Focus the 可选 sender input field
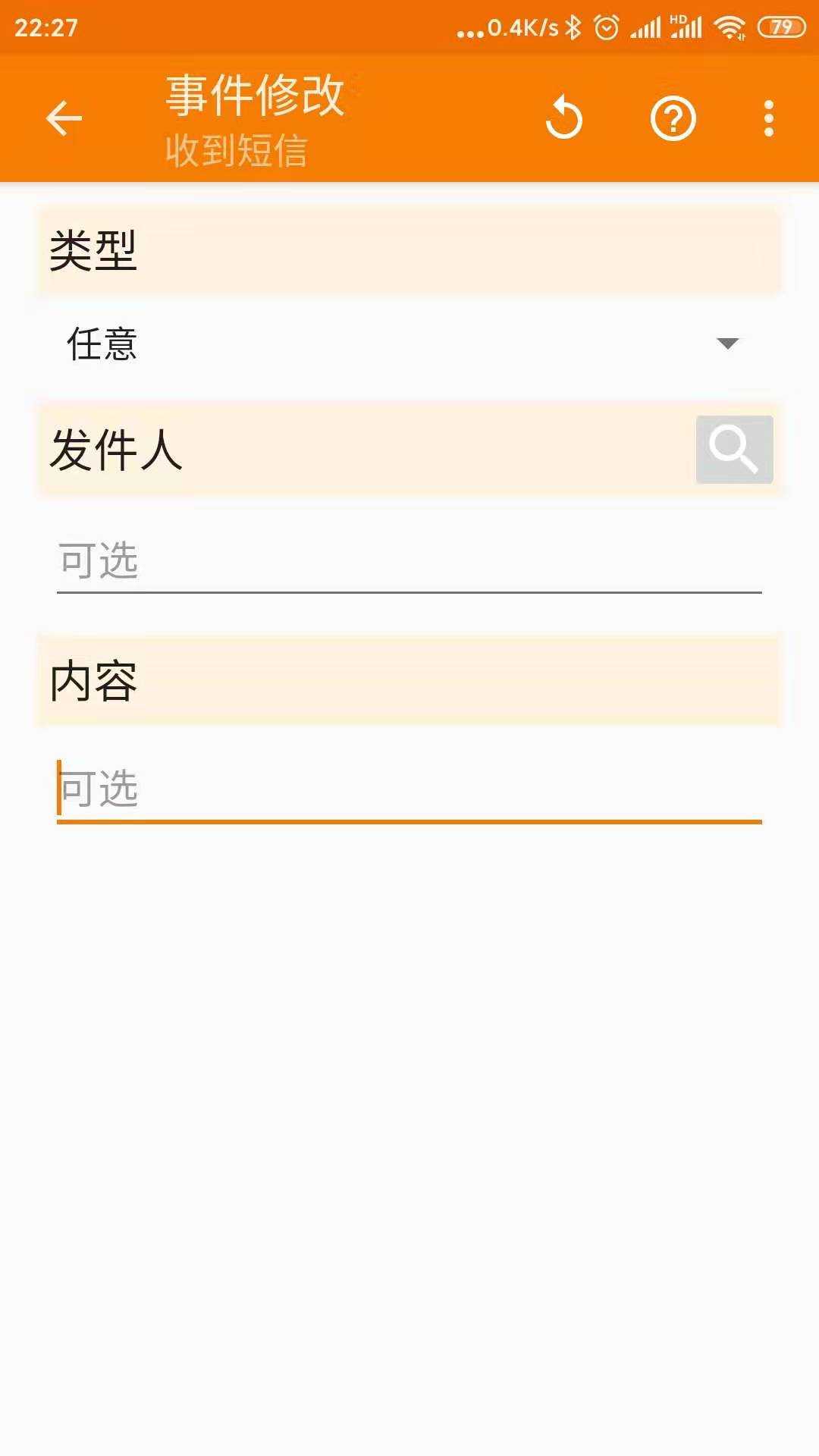This screenshot has height=1456, width=819. click(379, 559)
